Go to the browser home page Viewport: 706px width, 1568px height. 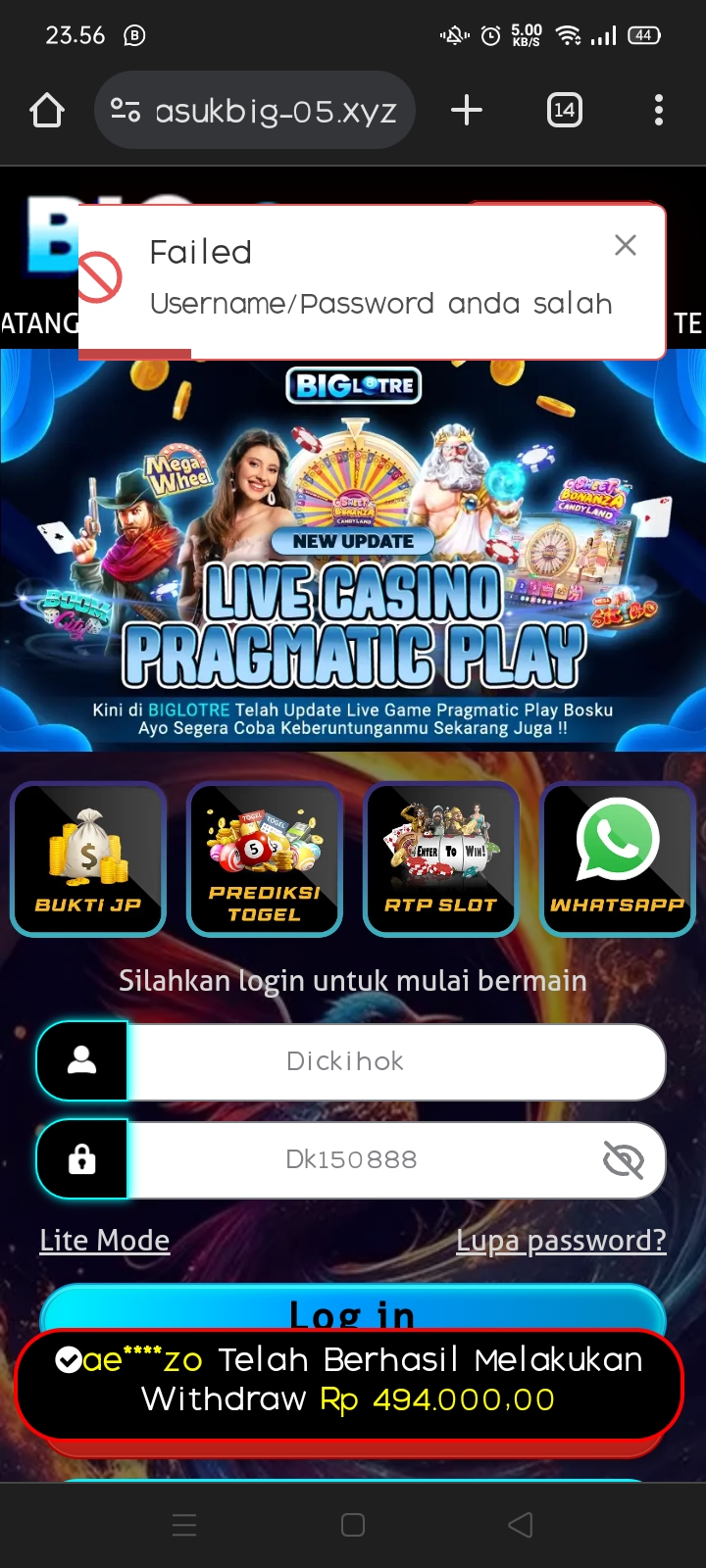[47, 111]
